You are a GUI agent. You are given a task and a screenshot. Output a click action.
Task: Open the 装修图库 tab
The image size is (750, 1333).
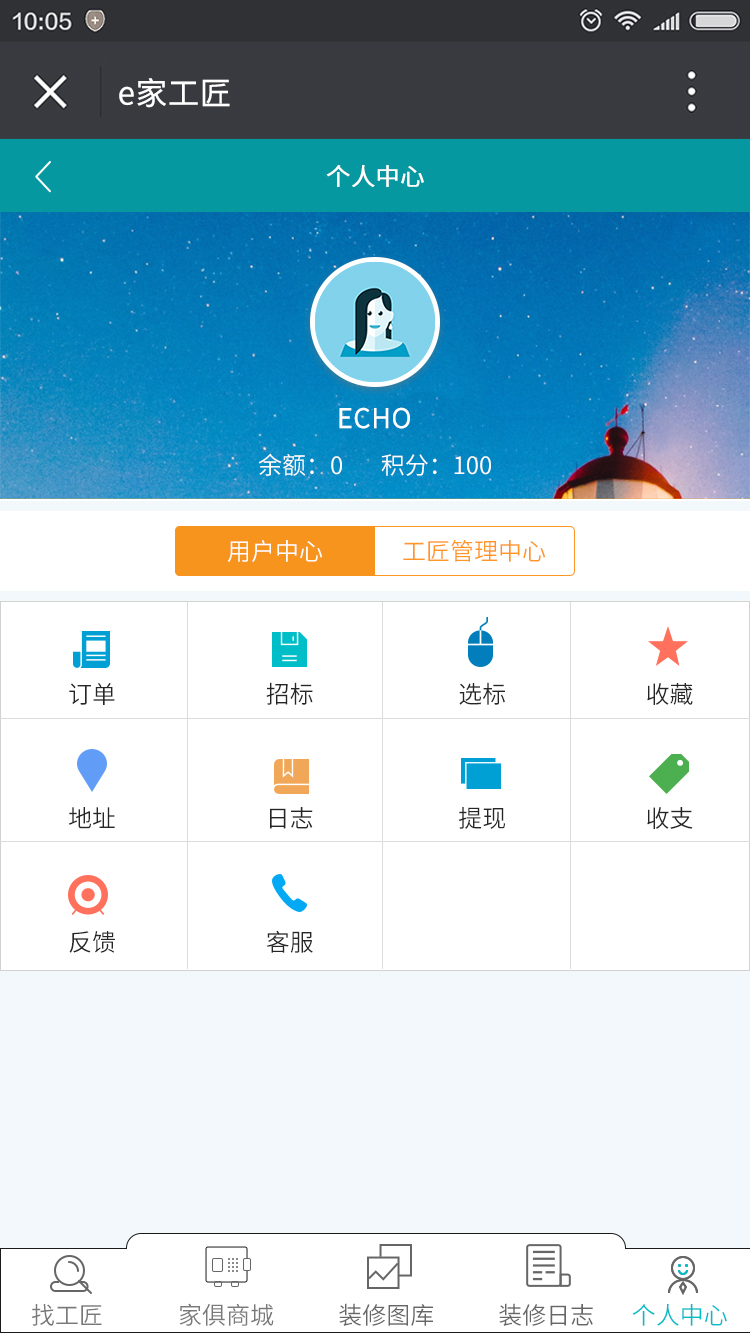(x=386, y=1287)
